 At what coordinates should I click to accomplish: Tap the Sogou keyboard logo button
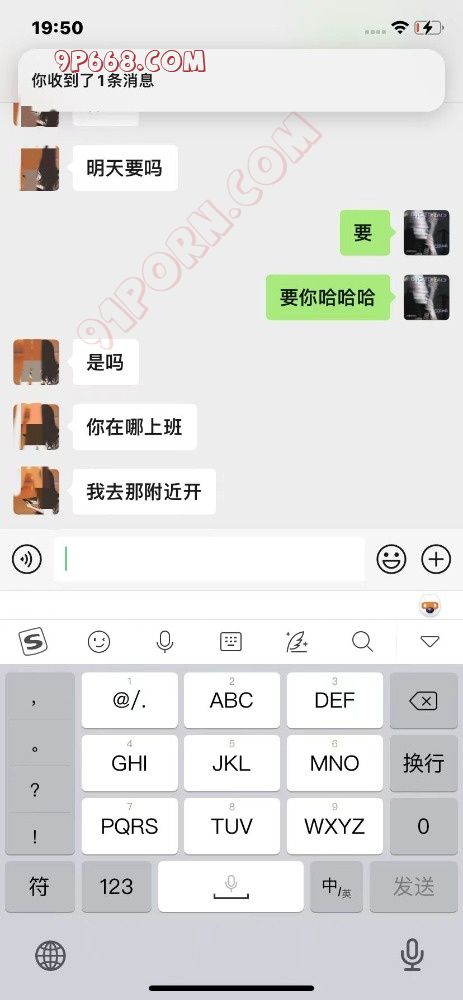point(33,642)
